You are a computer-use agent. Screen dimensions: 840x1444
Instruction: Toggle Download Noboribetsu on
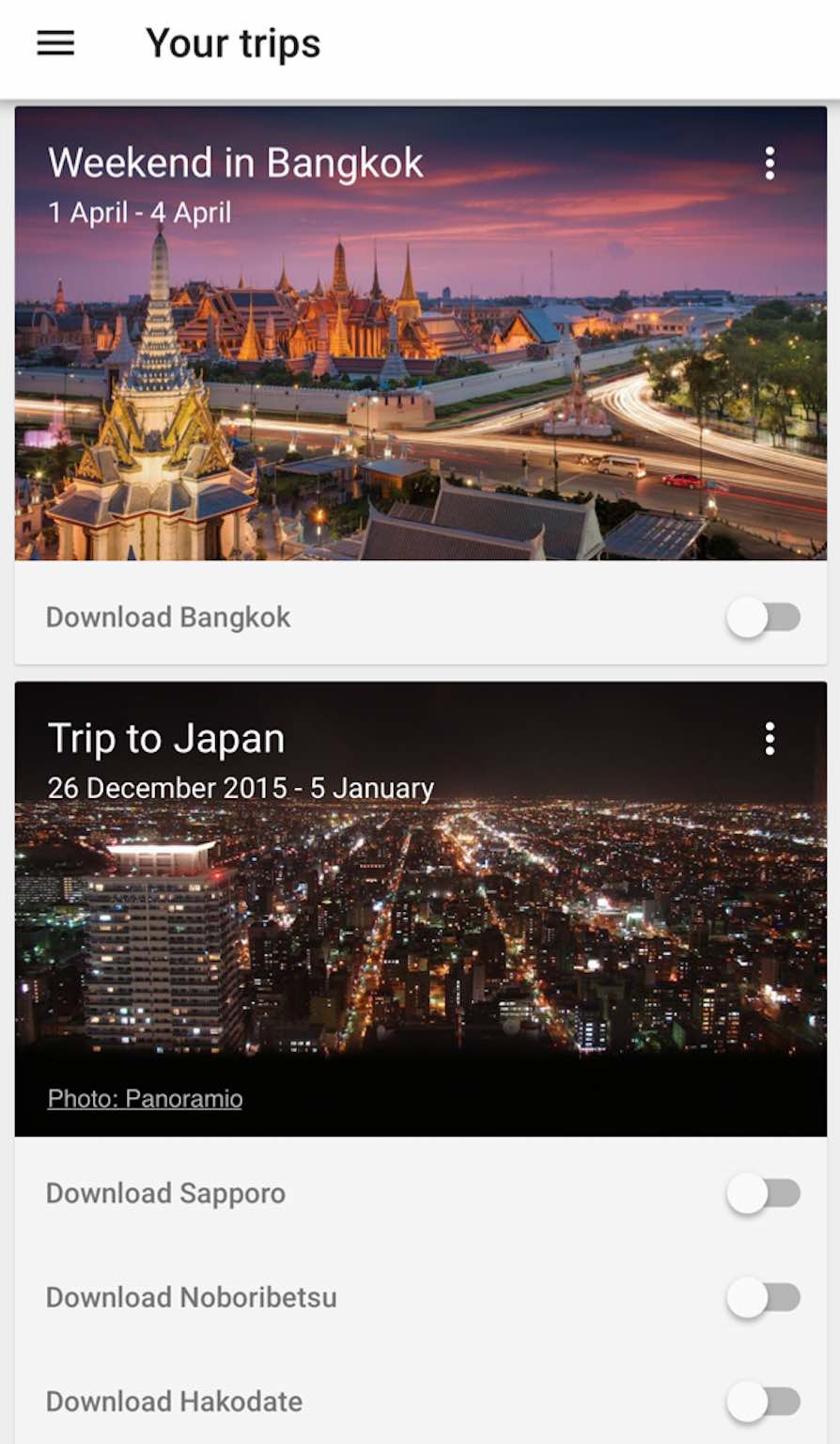click(763, 1297)
